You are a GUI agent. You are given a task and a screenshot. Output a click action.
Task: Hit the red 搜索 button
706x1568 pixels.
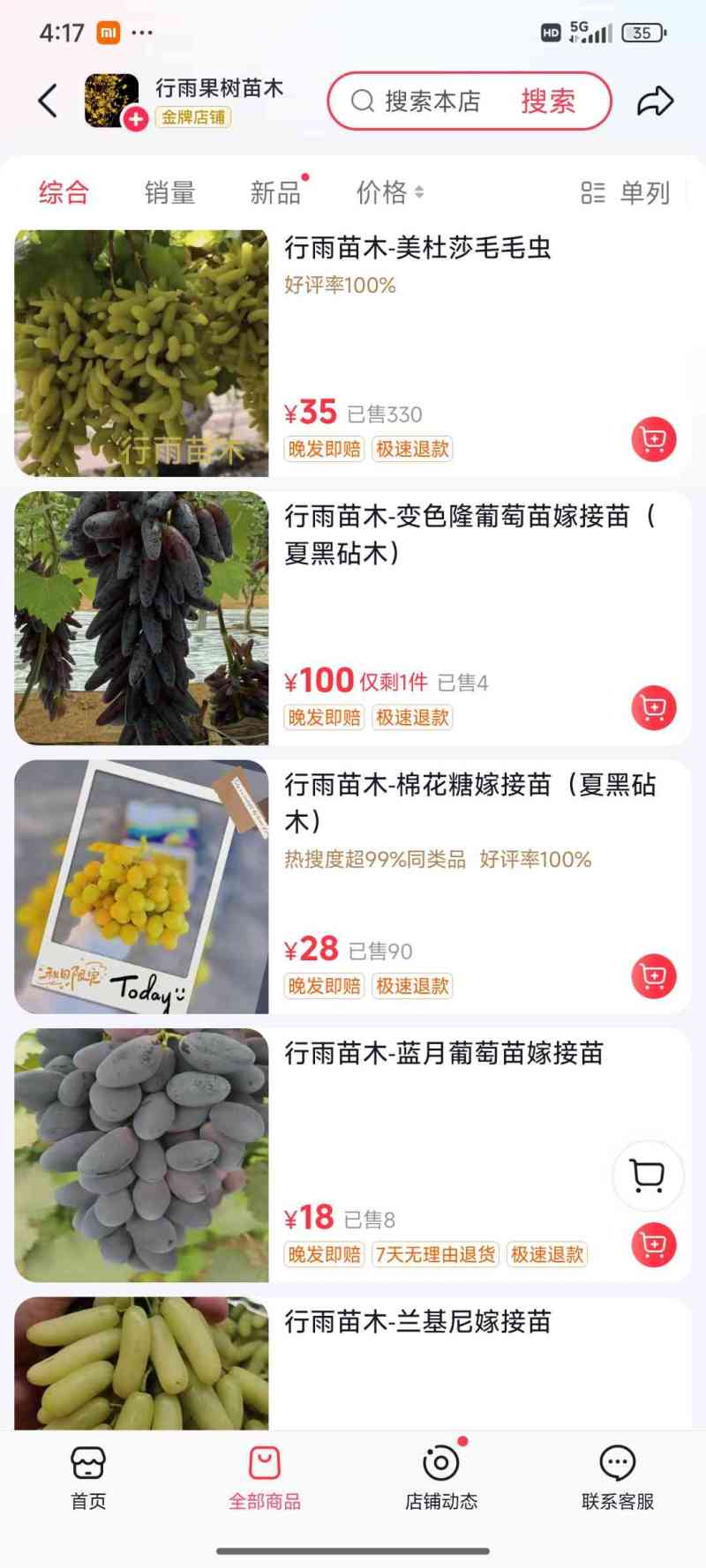(548, 101)
